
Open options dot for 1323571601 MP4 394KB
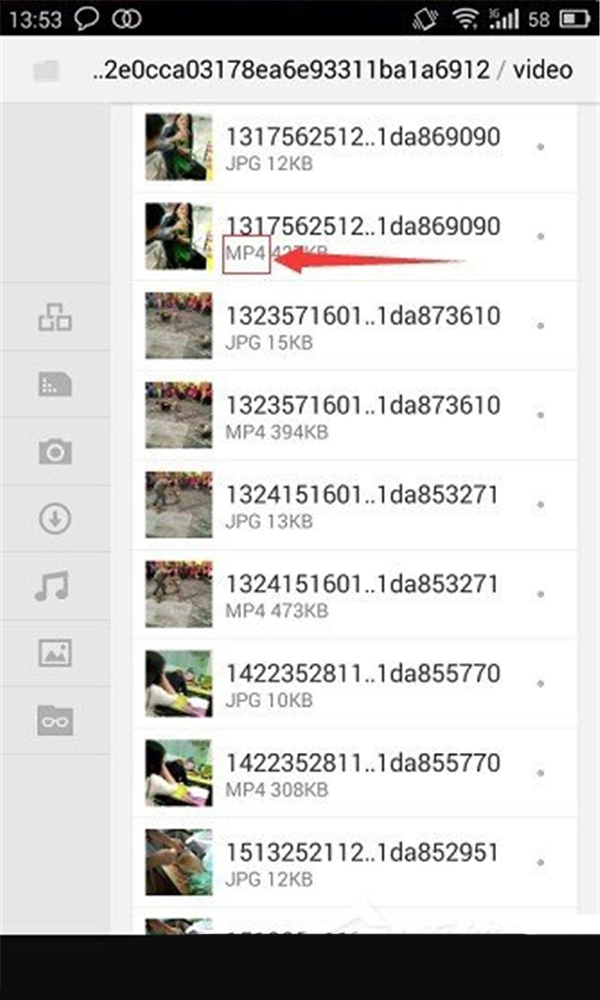point(540,416)
